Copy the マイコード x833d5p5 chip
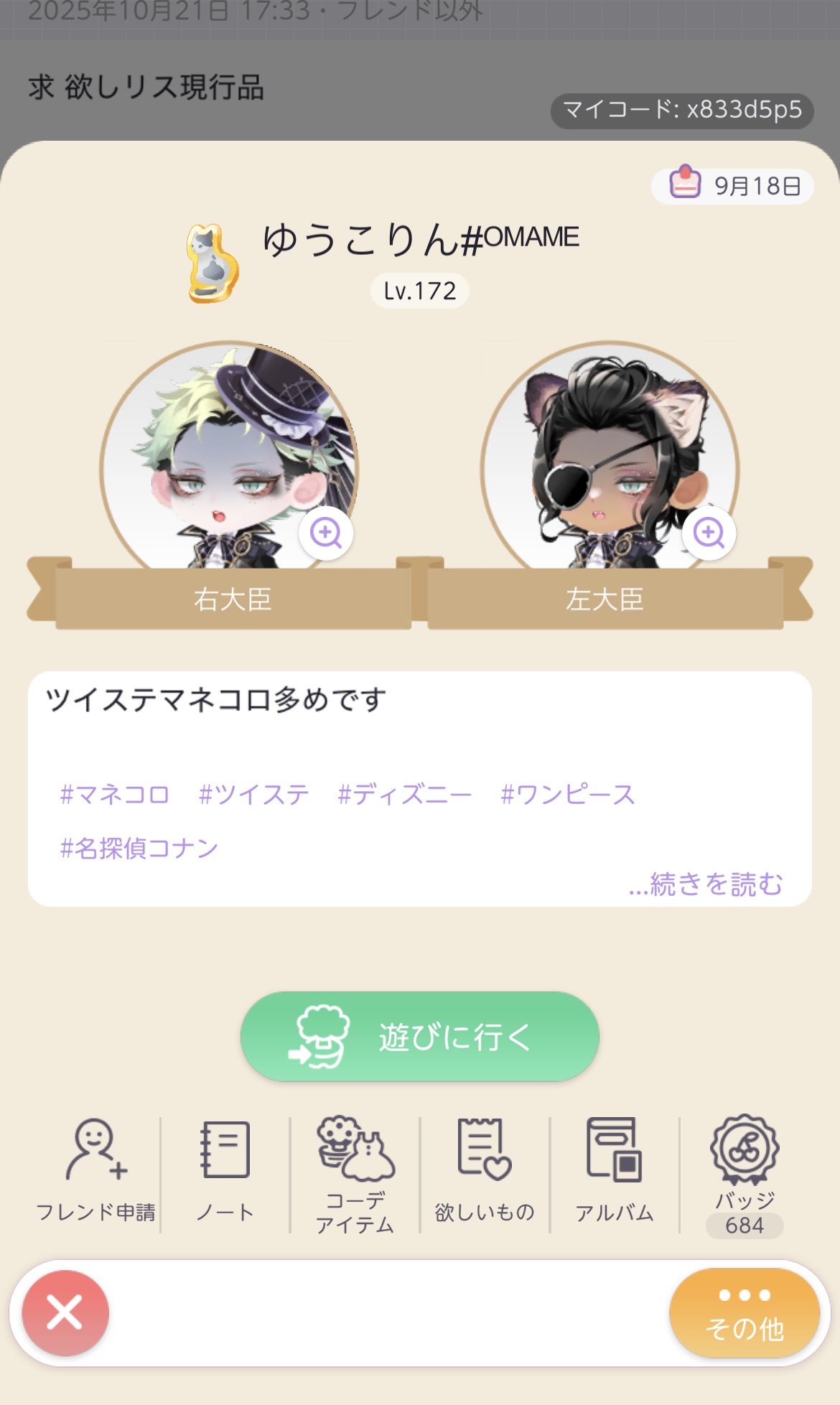This screenshot has width=840, height=1405. 681,111
